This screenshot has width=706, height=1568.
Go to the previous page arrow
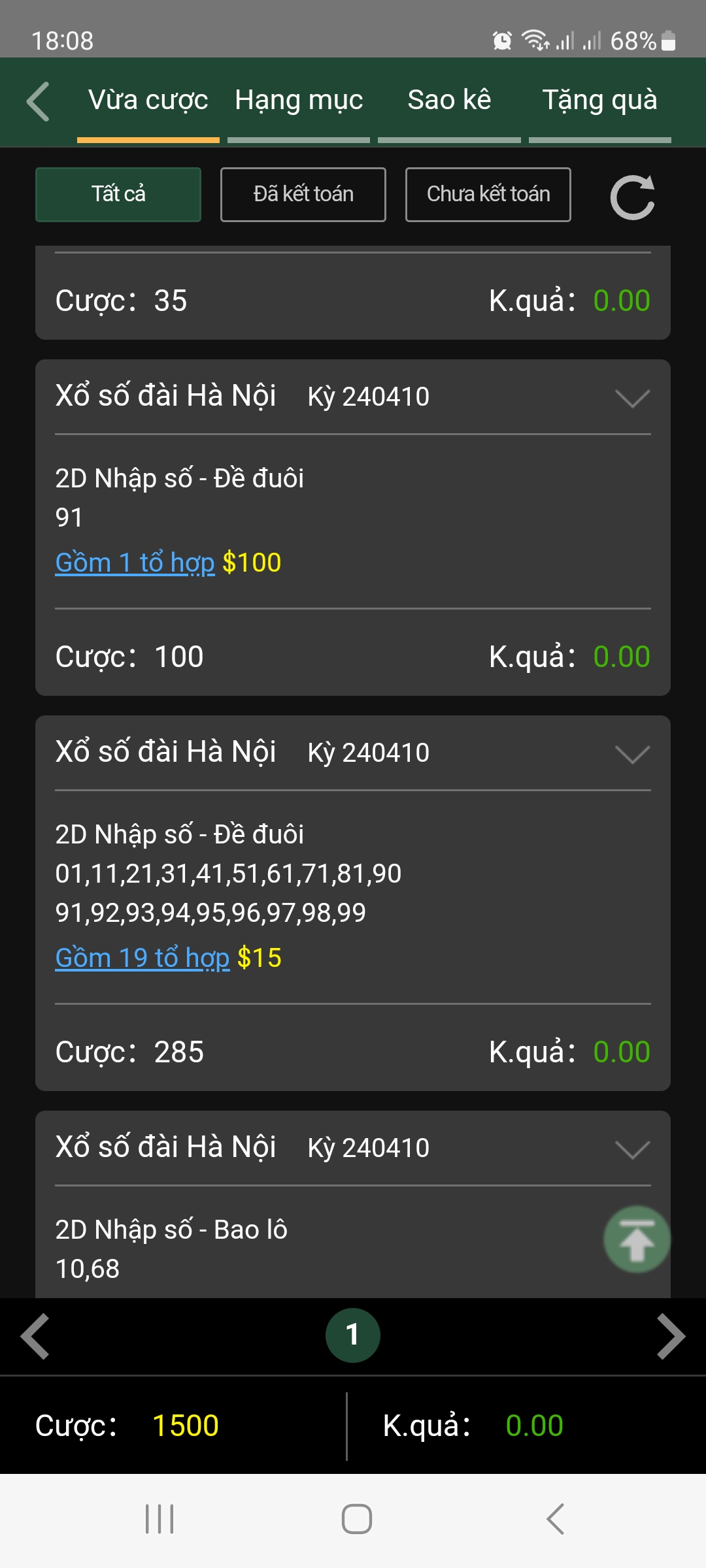pyautogui.click(x=35, y=1337)
